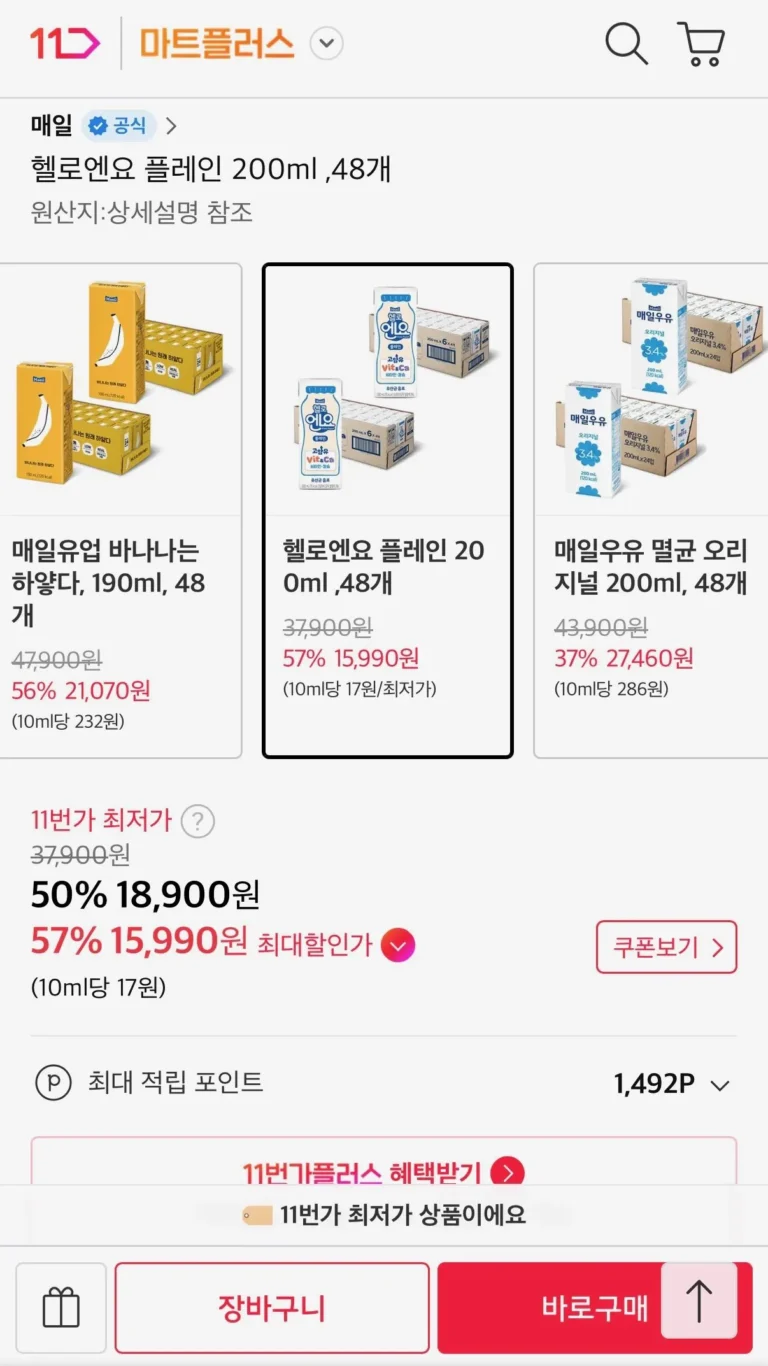Viewport: 768px width, 1366px height.
Task: Open the 11번가 최저가 help question mark
Action: point(198,822)
